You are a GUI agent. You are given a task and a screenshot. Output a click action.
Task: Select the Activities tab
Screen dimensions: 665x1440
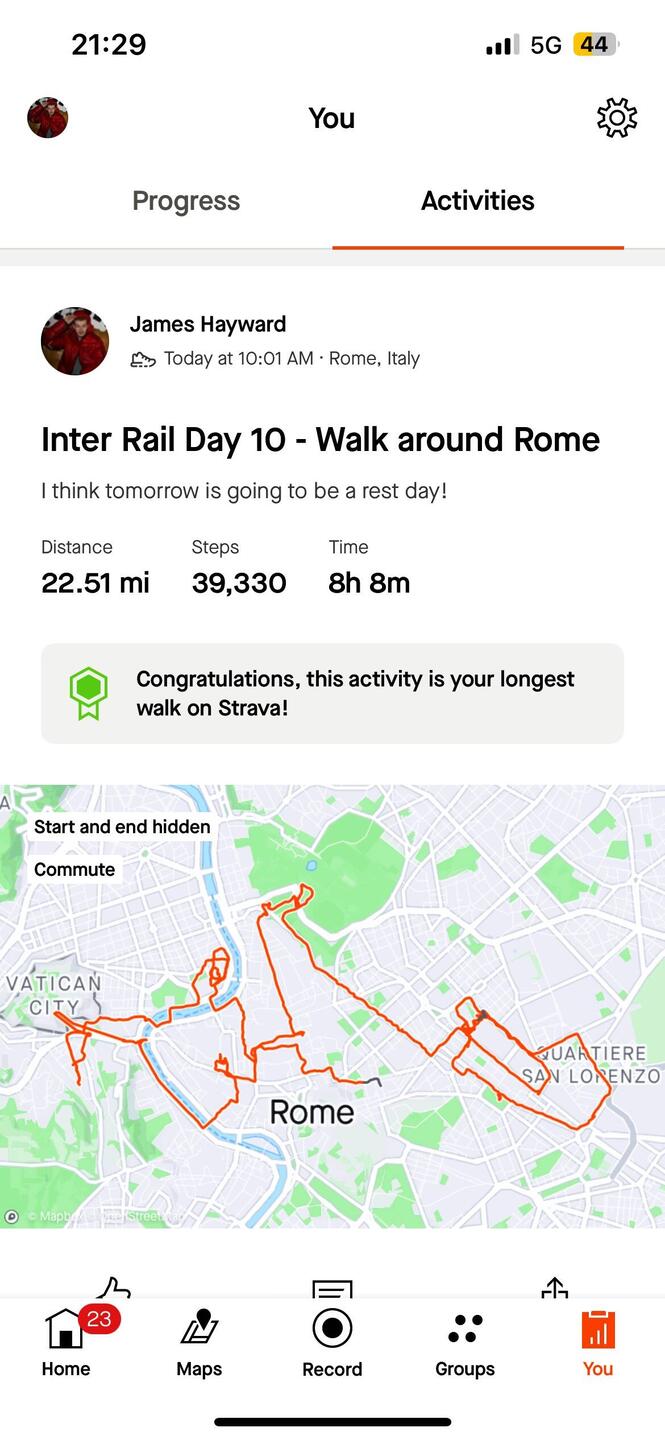point(477,201)
